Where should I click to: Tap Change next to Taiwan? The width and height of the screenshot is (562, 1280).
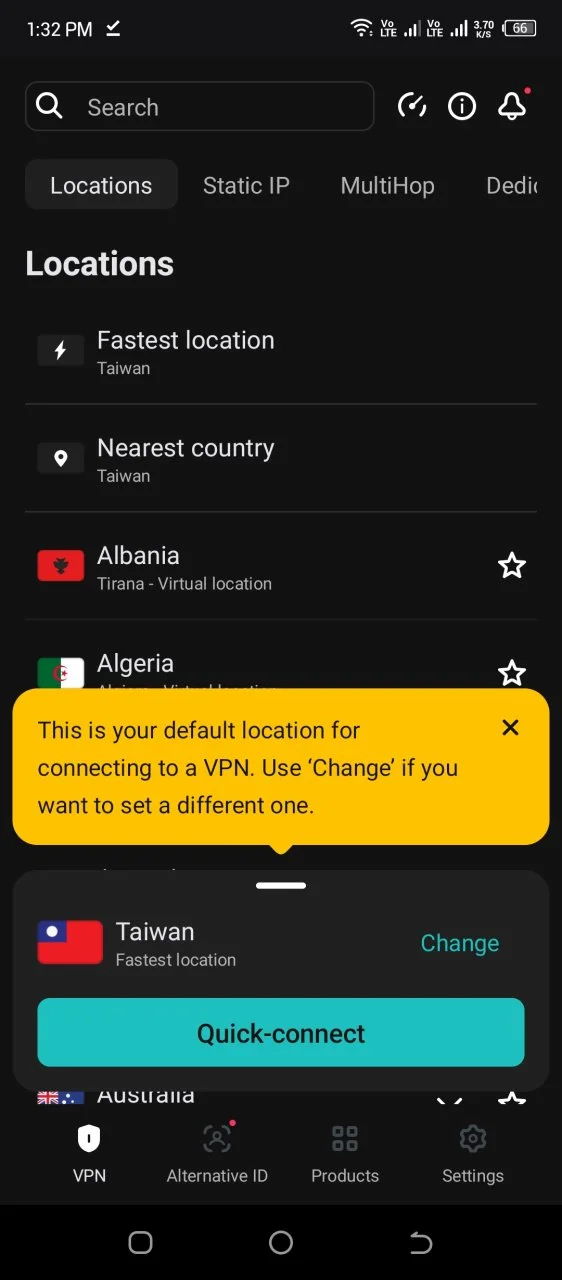[x=460, y=943]
